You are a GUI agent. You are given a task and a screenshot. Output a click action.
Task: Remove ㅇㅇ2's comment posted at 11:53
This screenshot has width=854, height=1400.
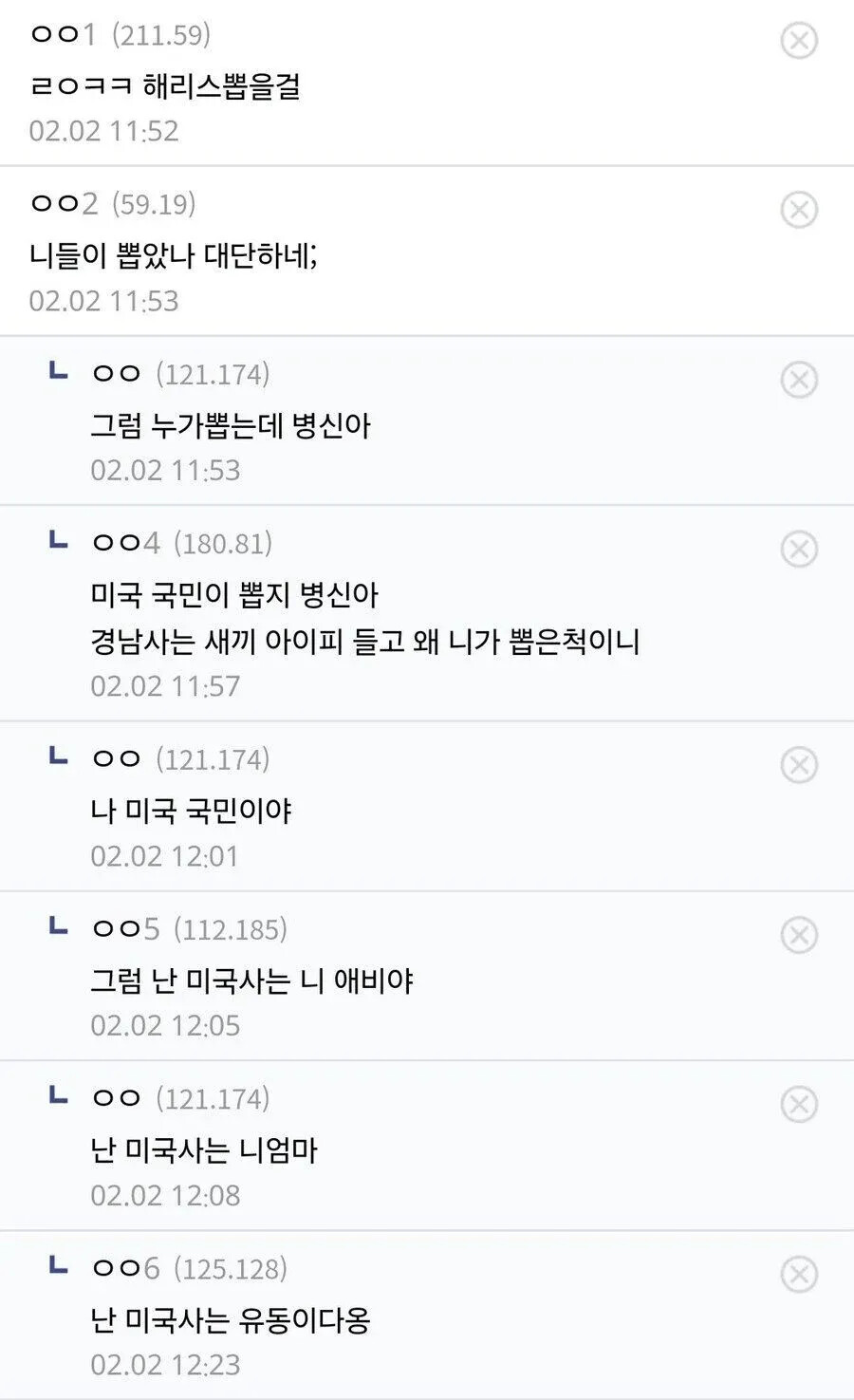(799, 210)
